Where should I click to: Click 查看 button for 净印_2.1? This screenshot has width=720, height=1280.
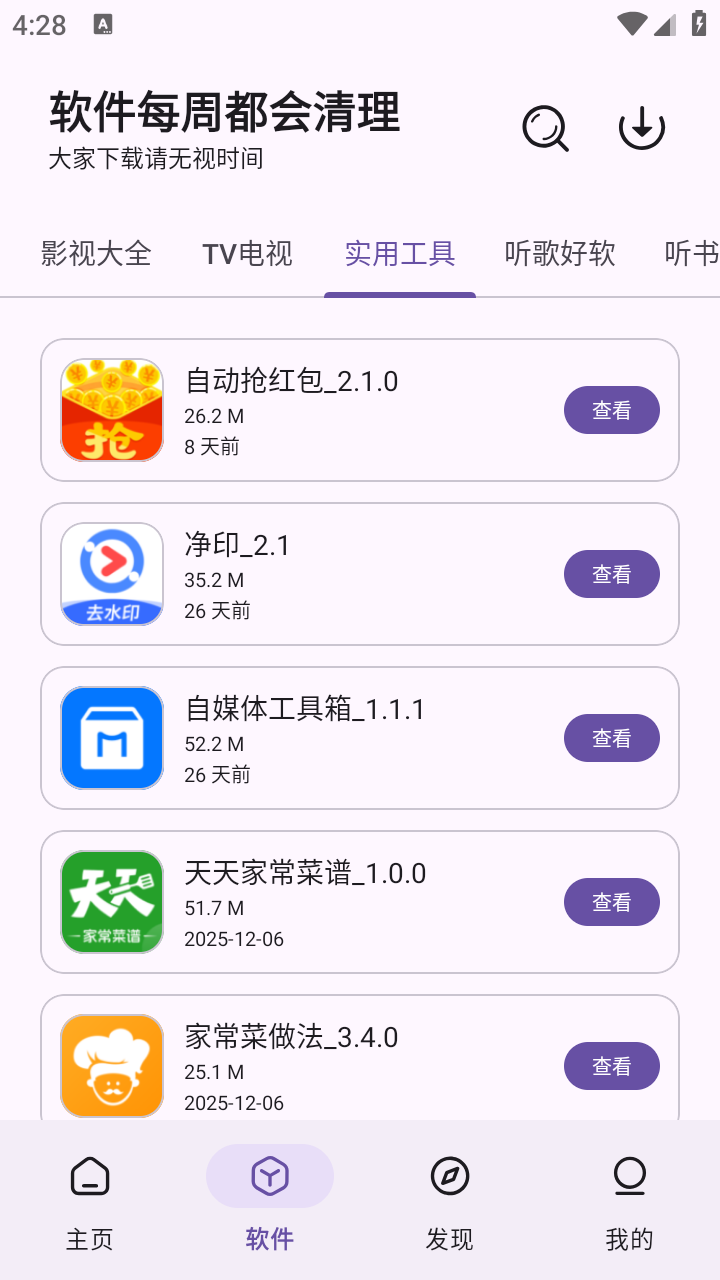611,574
